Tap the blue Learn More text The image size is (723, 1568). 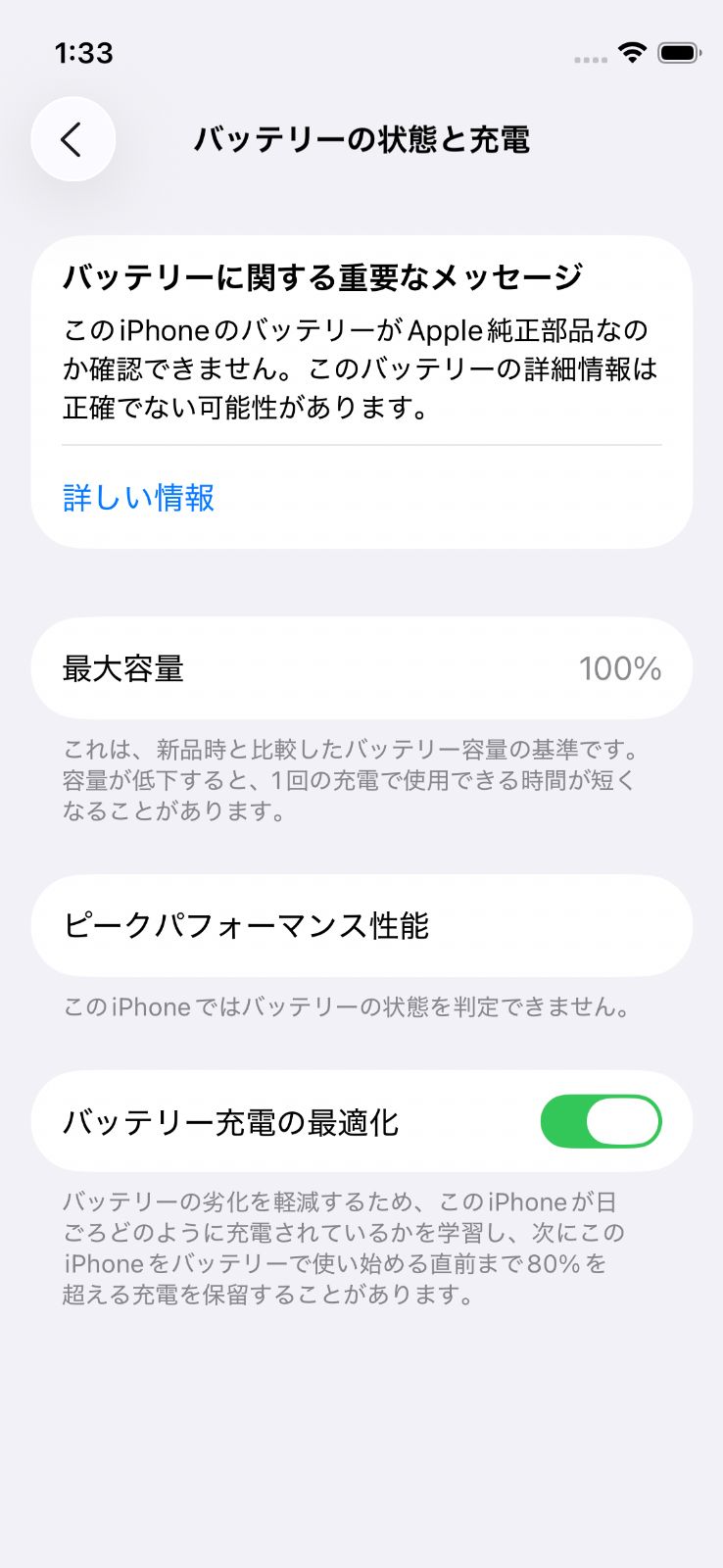click(139, 499)
